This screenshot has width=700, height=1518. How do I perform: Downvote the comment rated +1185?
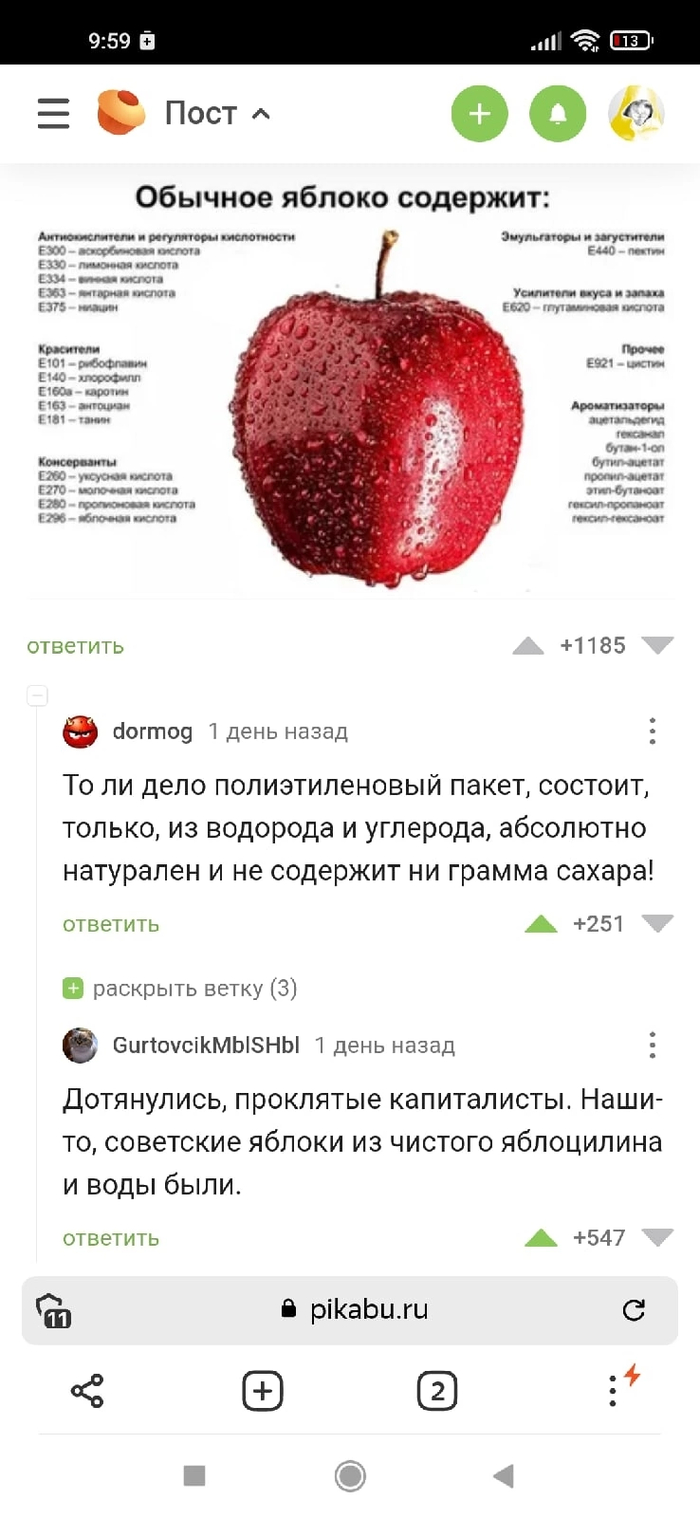coord(657,646)
